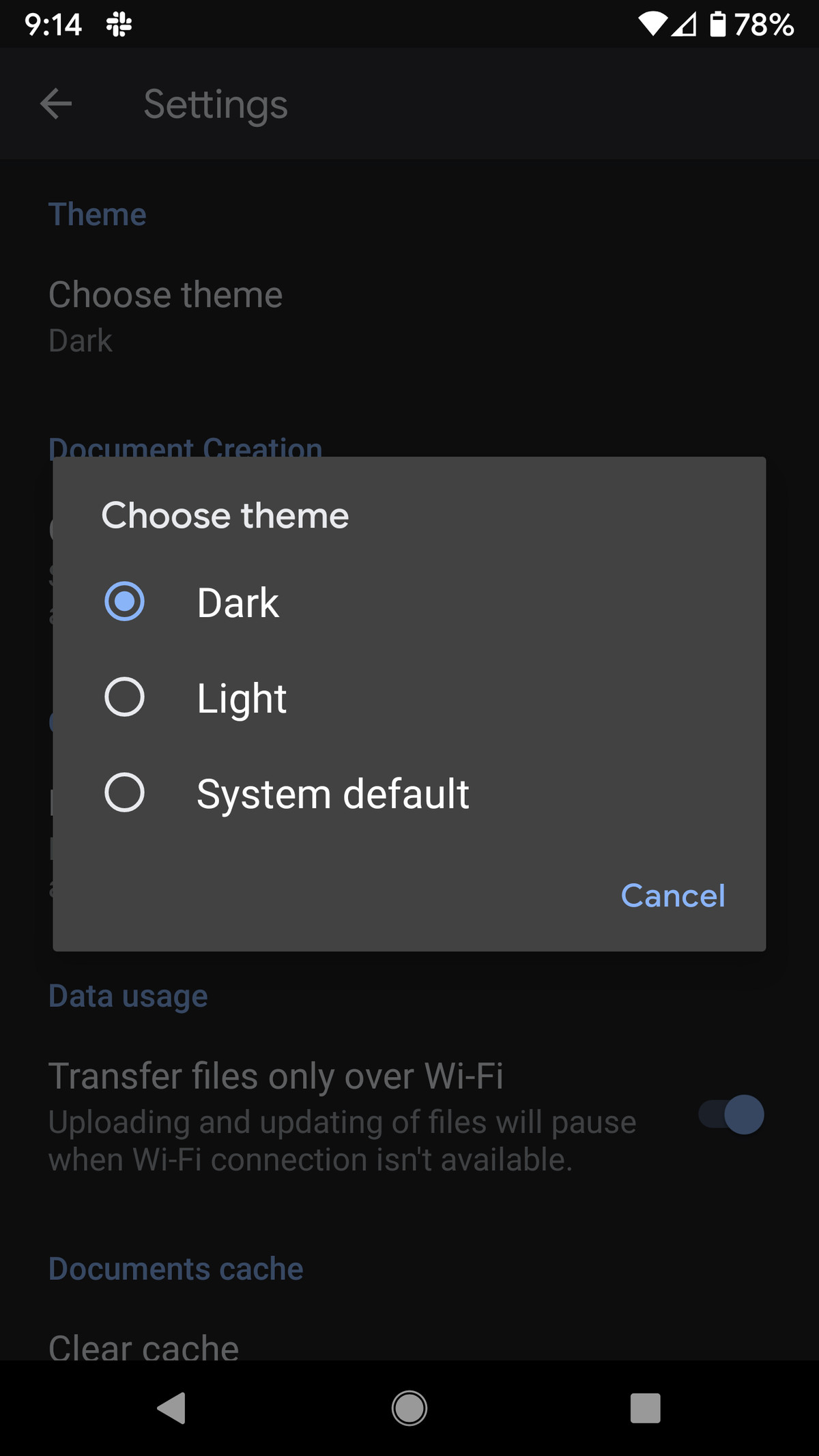Tap the system back button

(x=172, y=1408)
